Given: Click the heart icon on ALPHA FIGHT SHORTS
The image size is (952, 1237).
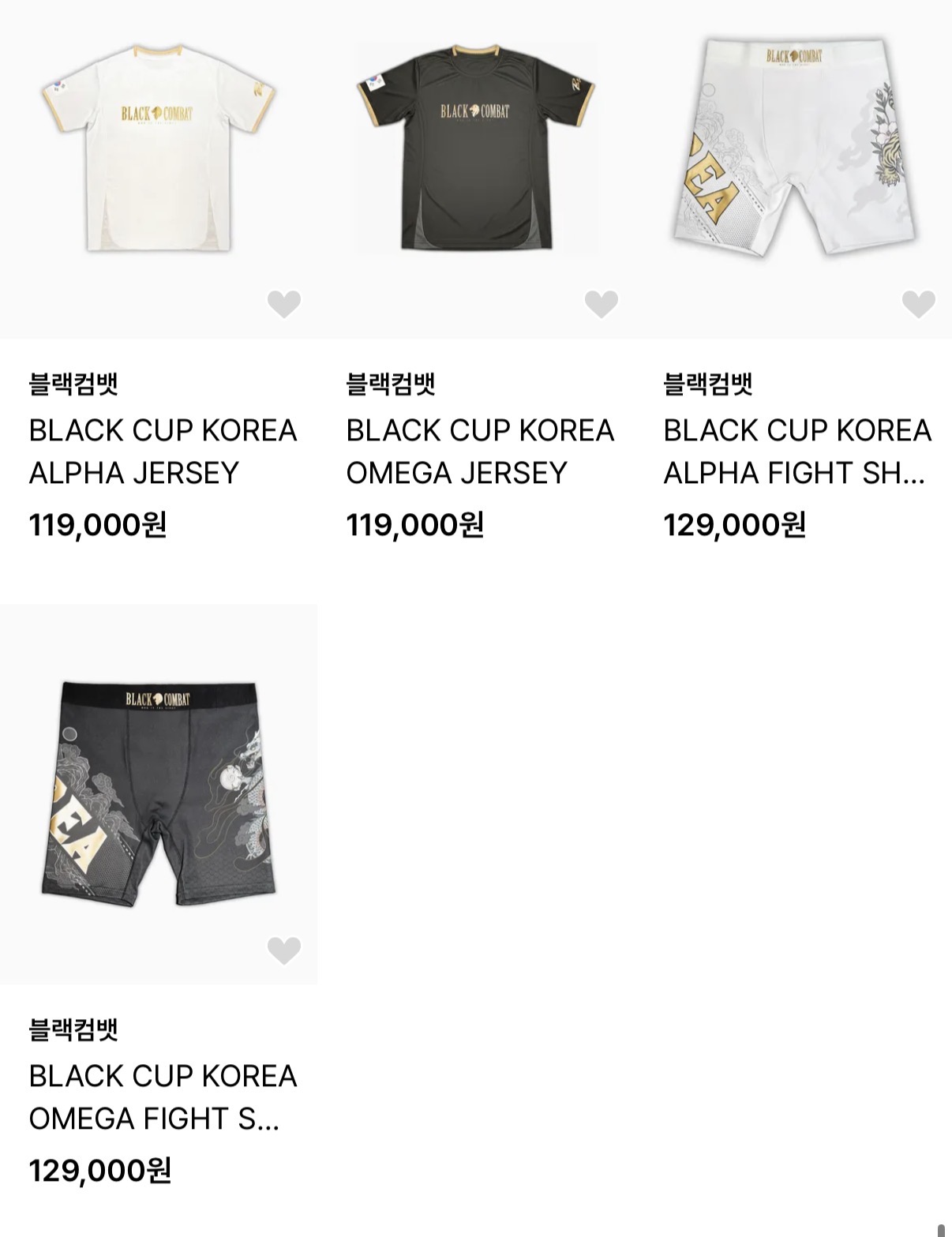Looking at the screenshot, I should pyautogui.click(x=916, y=303).
